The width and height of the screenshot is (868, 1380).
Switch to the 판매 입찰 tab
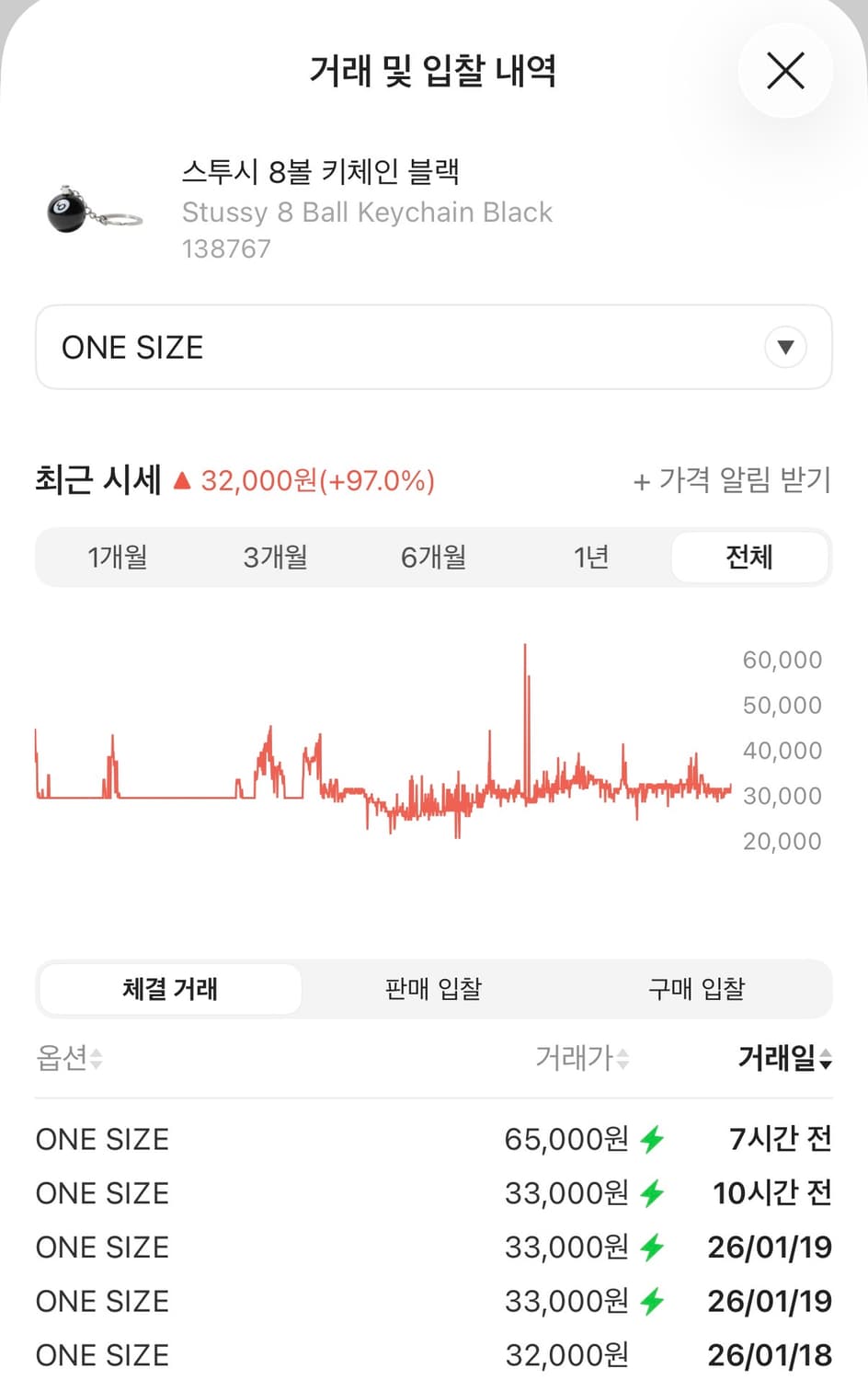pyautogui.click(x=432, y=988)
